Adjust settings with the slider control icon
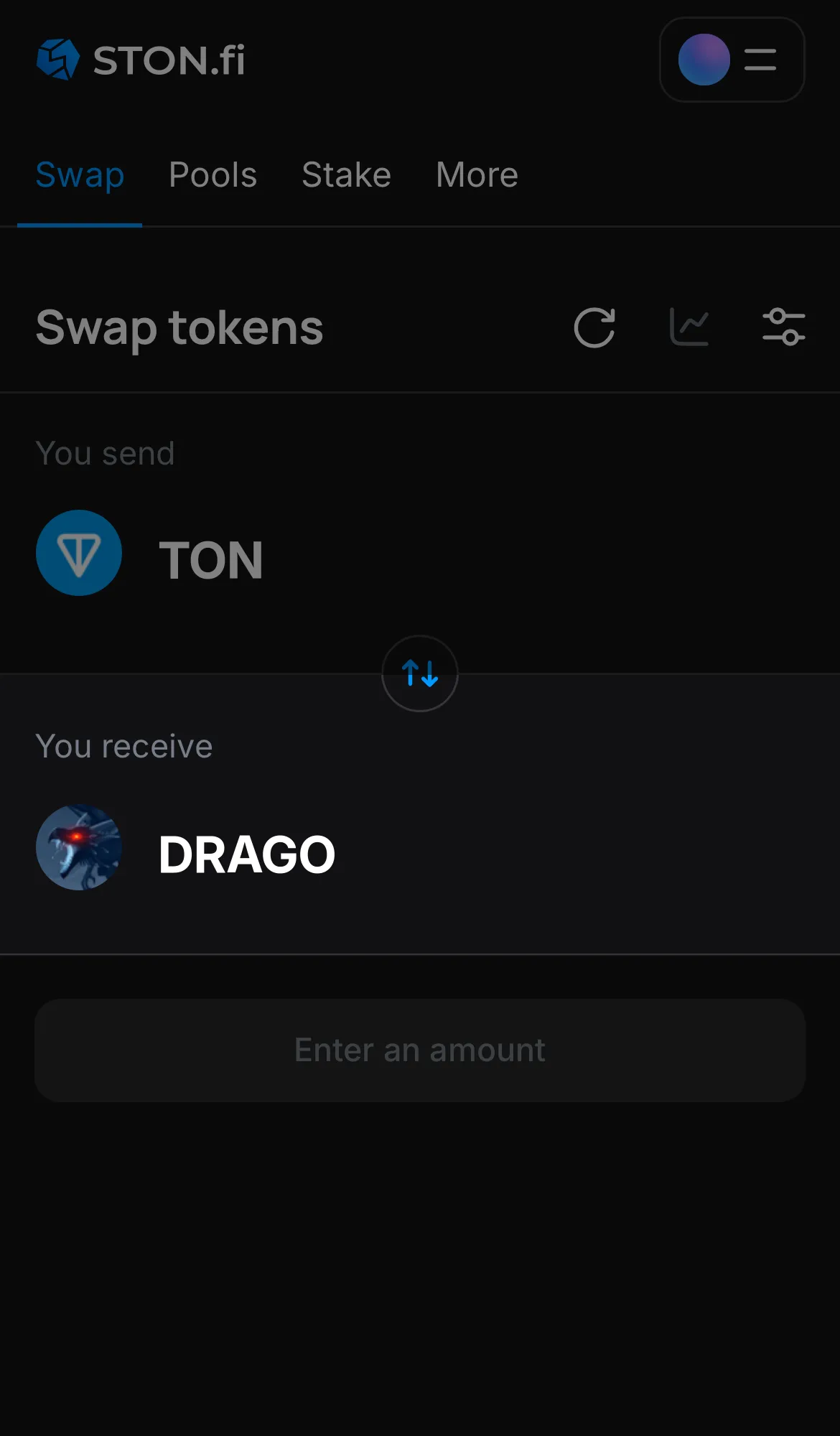Image resolution: width=840 pixels, height=1436 pixels. coord(784,327)
